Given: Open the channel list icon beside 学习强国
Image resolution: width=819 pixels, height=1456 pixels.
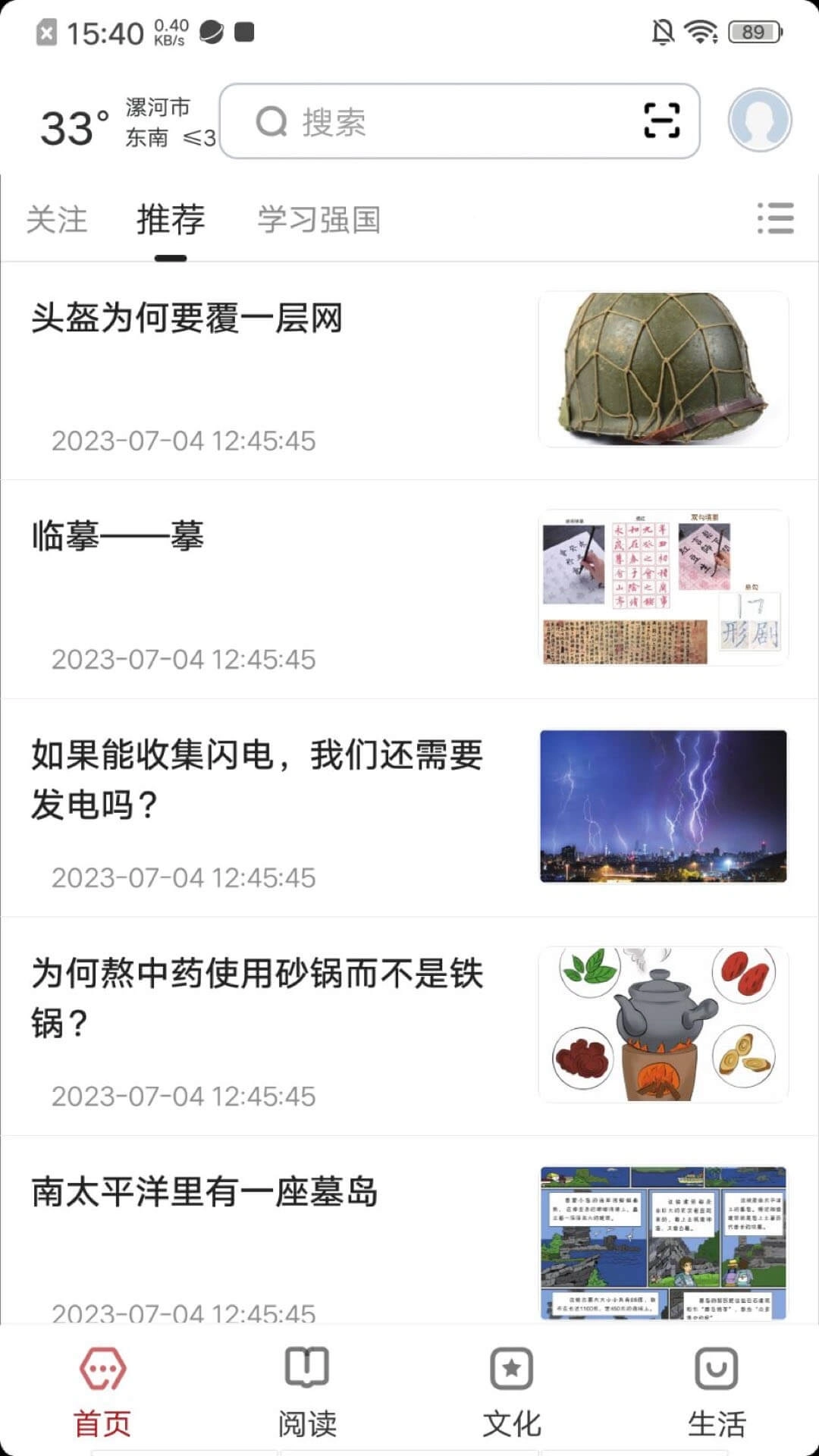Looking at the screenshot, I should tap(775, 219).
